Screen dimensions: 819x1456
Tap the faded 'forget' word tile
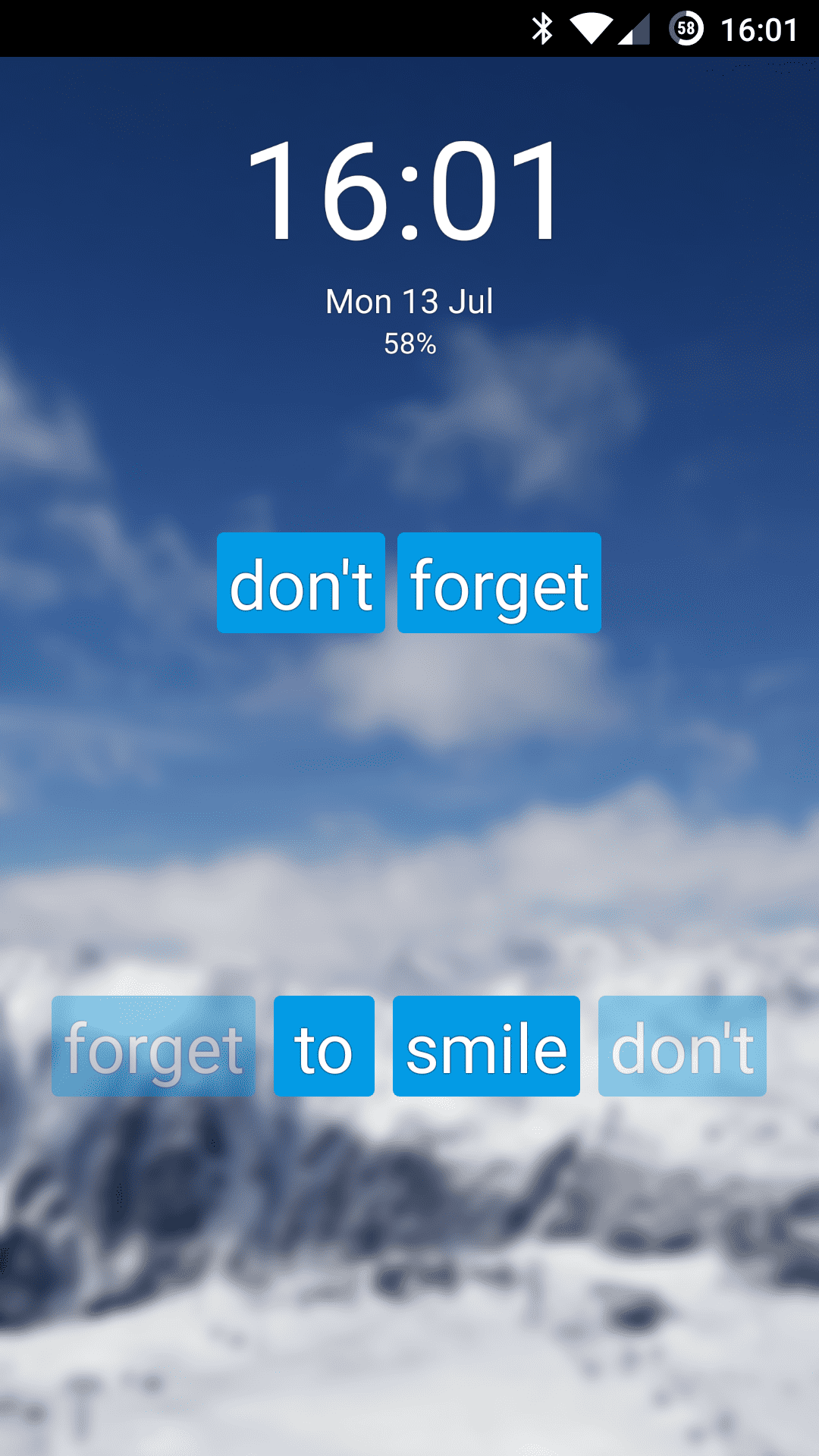(x=153, y=1046)
